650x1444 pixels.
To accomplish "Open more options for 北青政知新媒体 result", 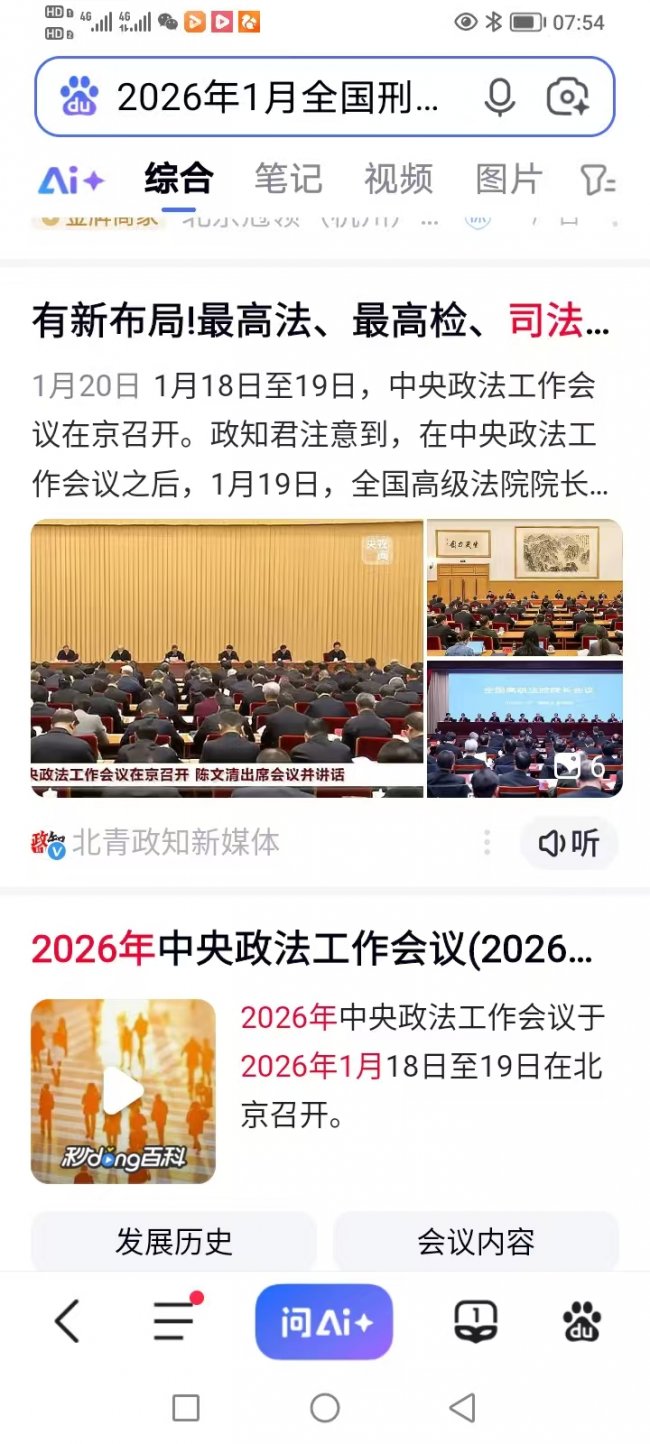I will (487, 842).
